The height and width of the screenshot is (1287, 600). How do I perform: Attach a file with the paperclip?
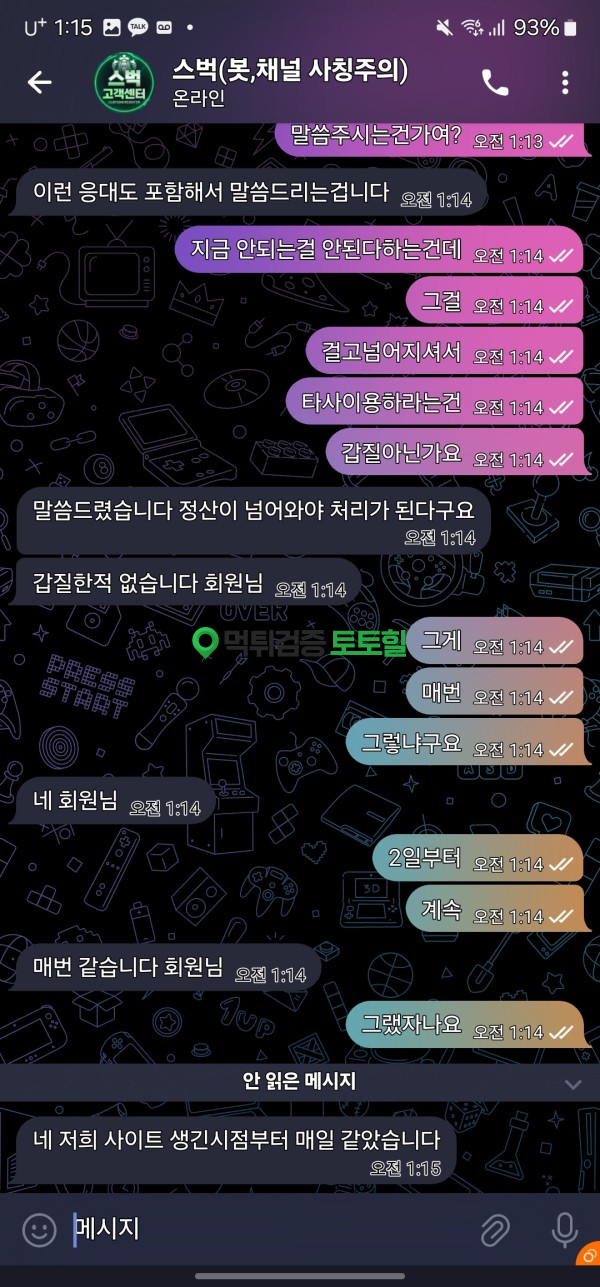(x=493, y=1229)
